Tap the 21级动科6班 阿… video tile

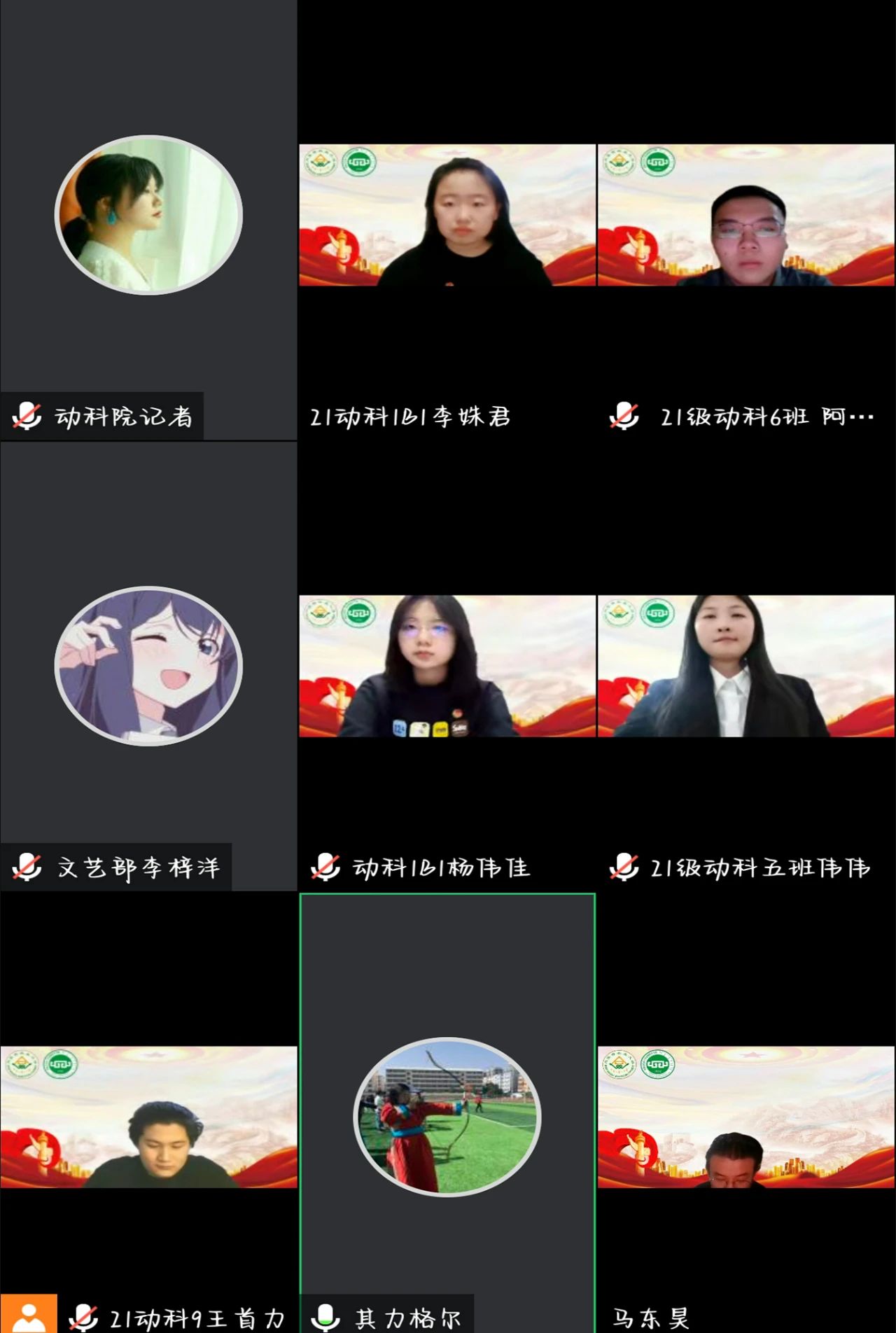[745, 216]
